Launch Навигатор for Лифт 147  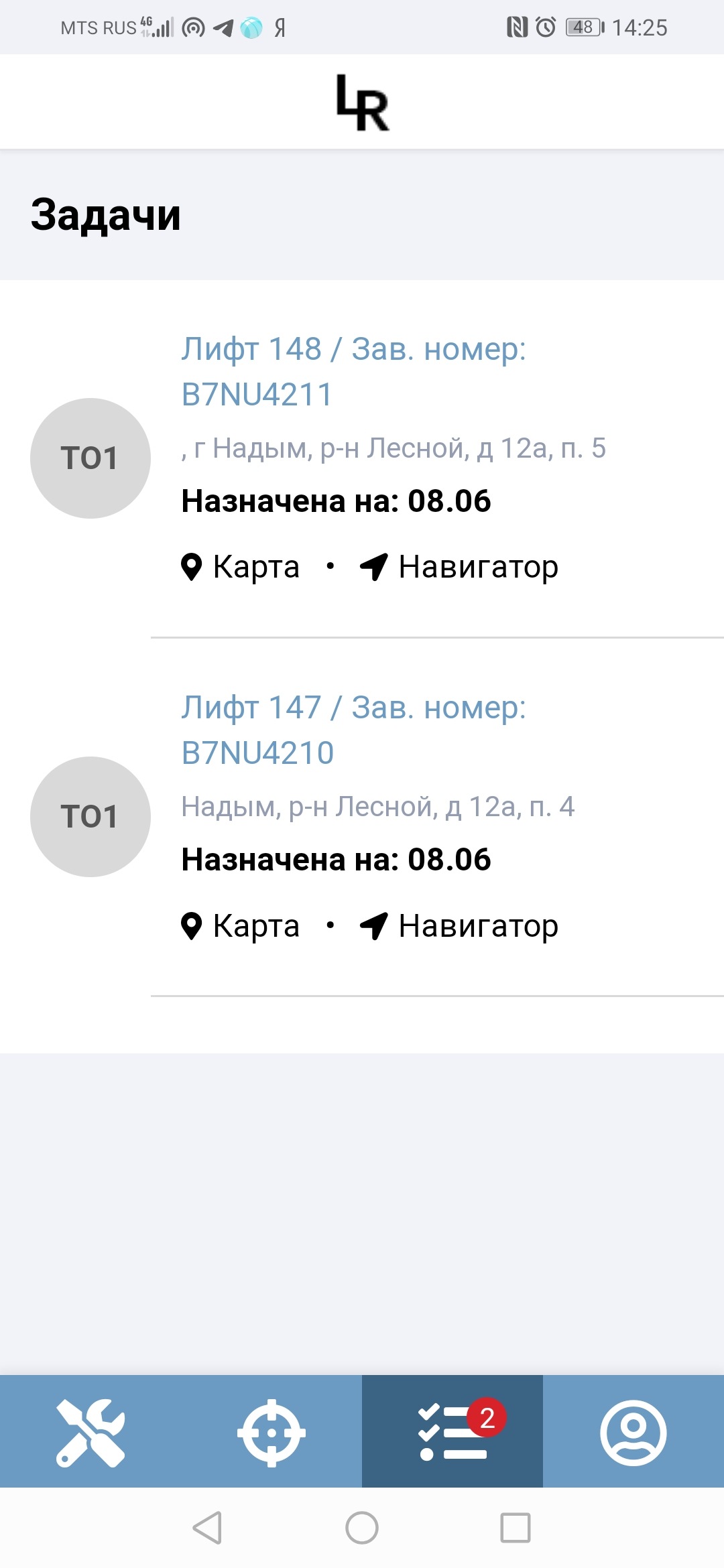pyautogui.click(x=459, y=926)
